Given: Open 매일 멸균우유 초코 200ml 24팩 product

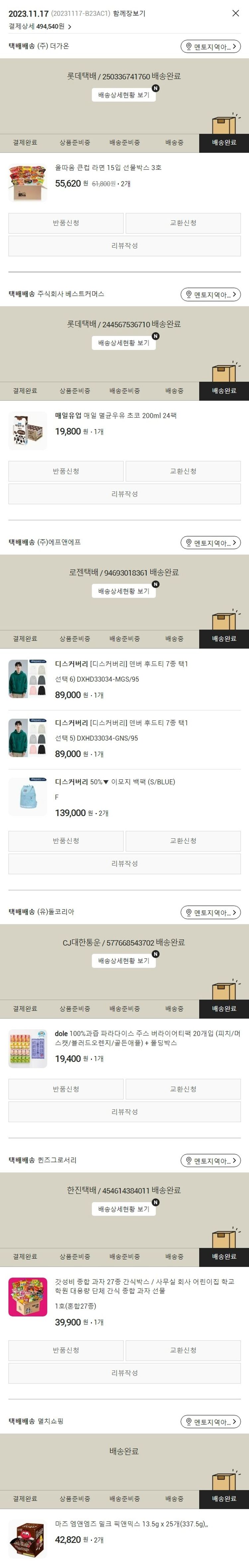Looking at the screenshot, I should tap(116, 416).
